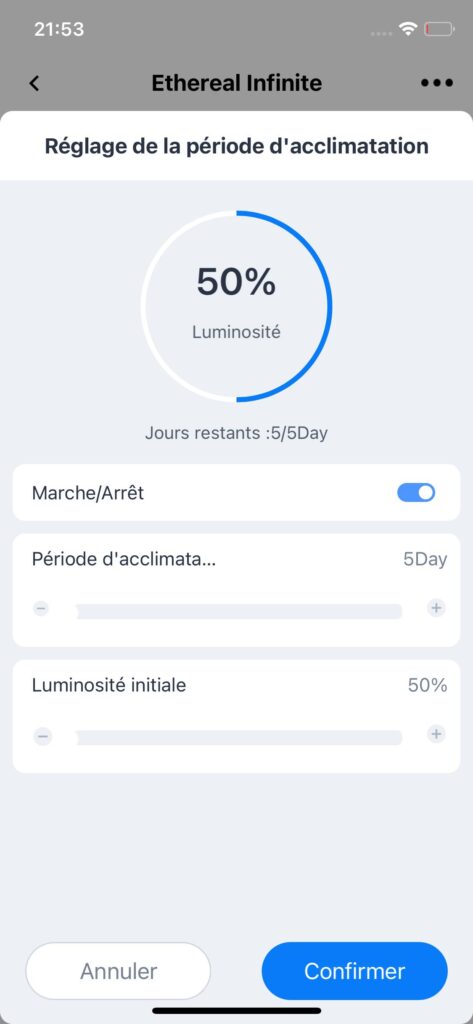
Task: Tap the Luminosité initiale slider track
Action: click(238, 738)
